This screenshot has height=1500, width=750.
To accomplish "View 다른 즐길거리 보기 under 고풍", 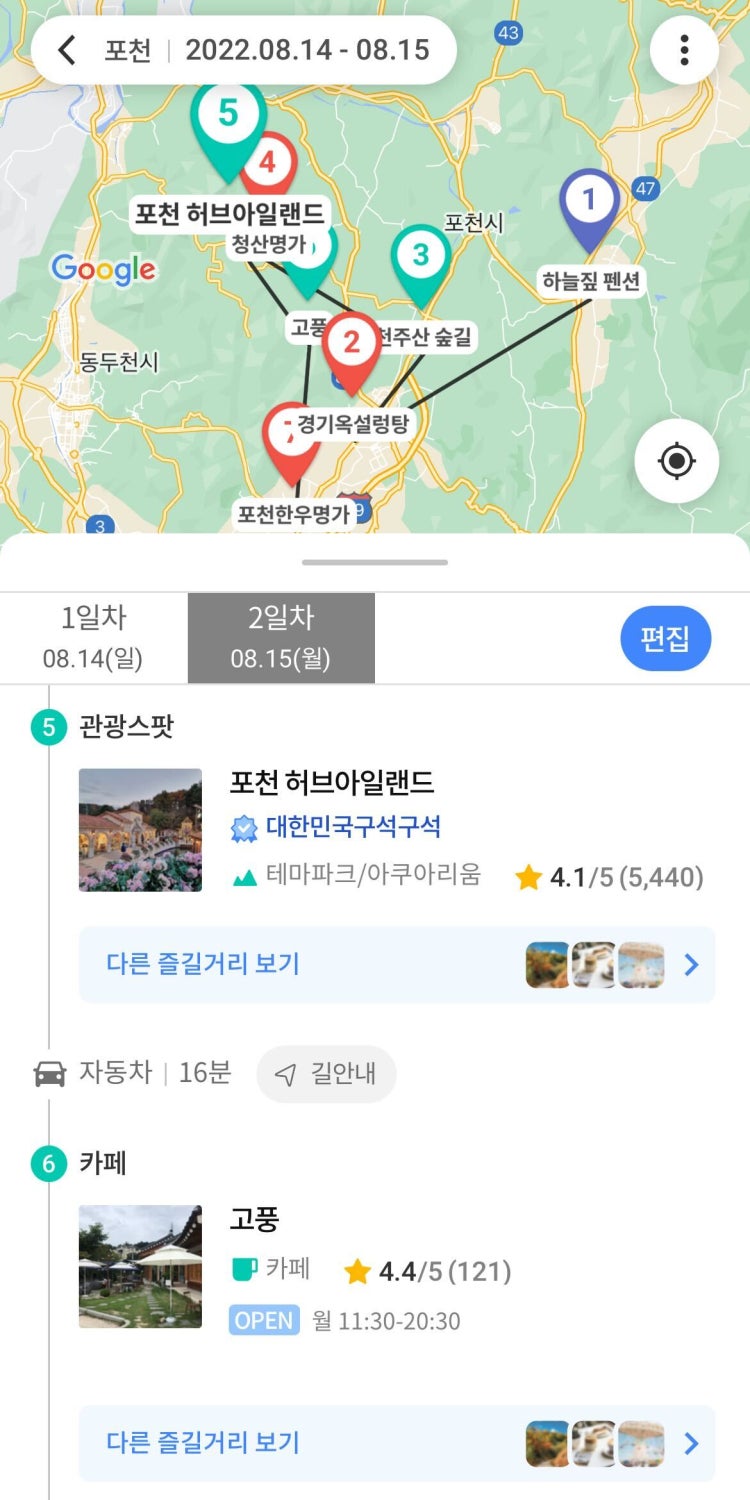I will click(x=396, y=1443).
